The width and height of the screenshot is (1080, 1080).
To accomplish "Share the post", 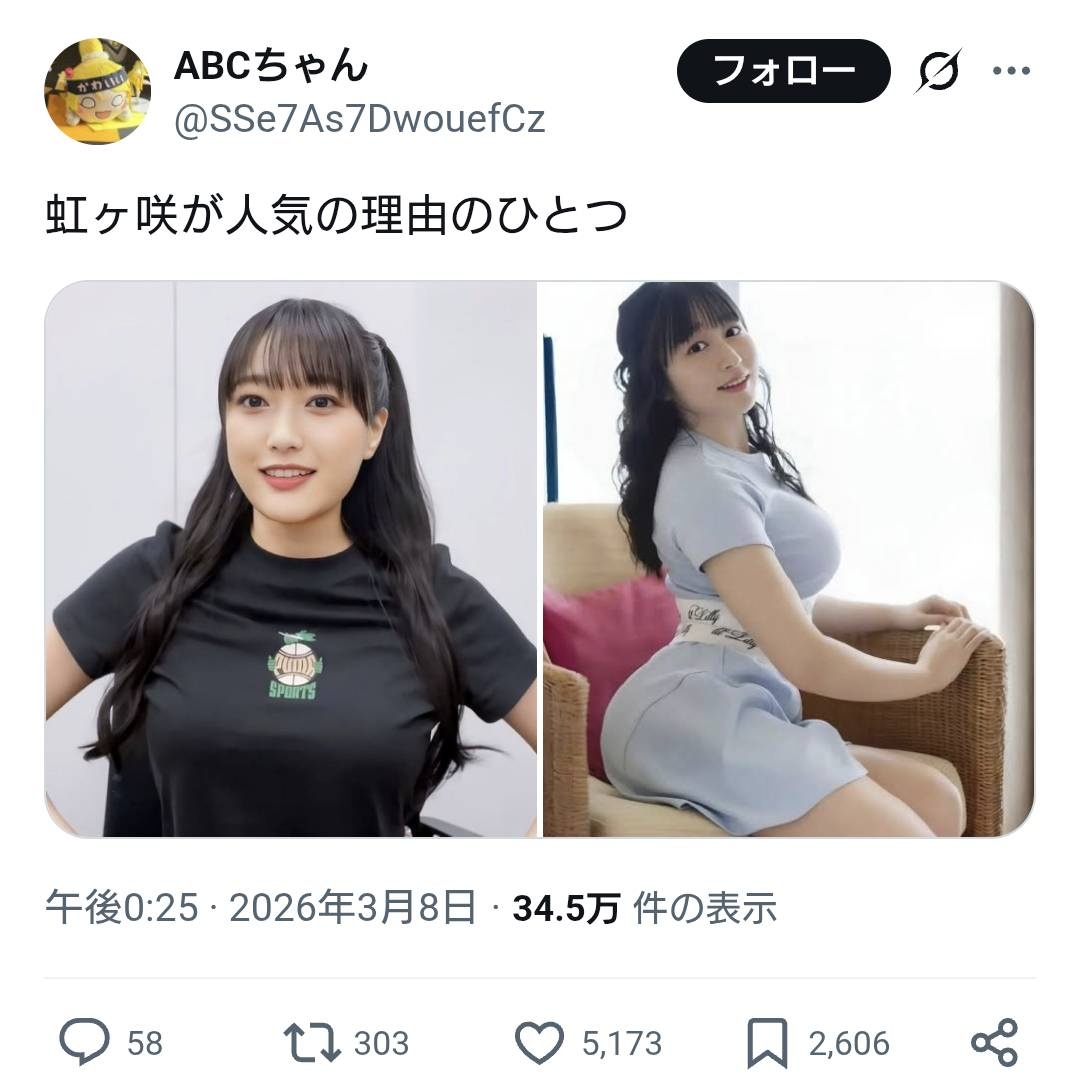I will coord(994,1043).
